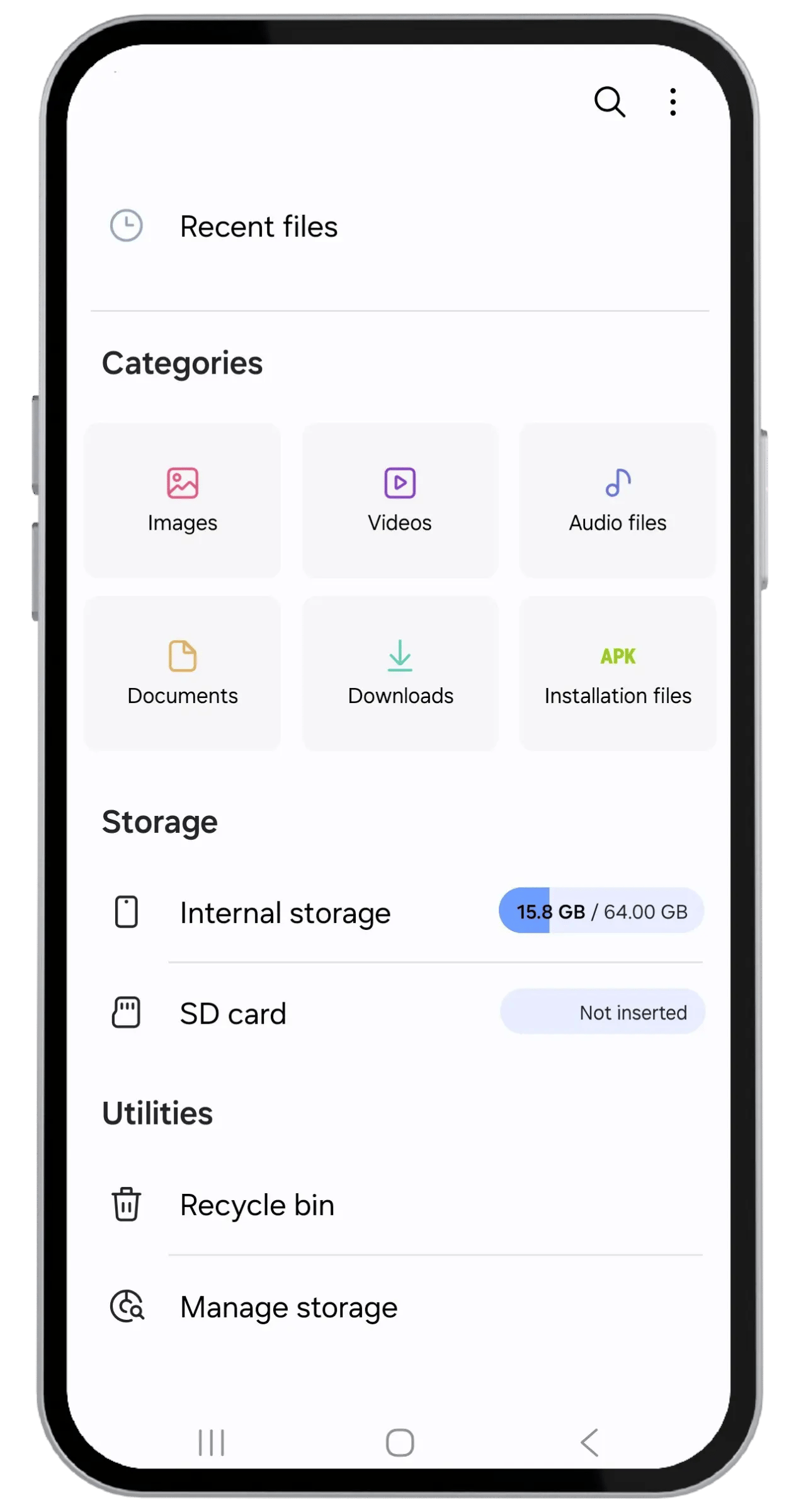The width and height of the screenshot is (801, 1512).
Task: Open the search icon
Action: point(610,102)
